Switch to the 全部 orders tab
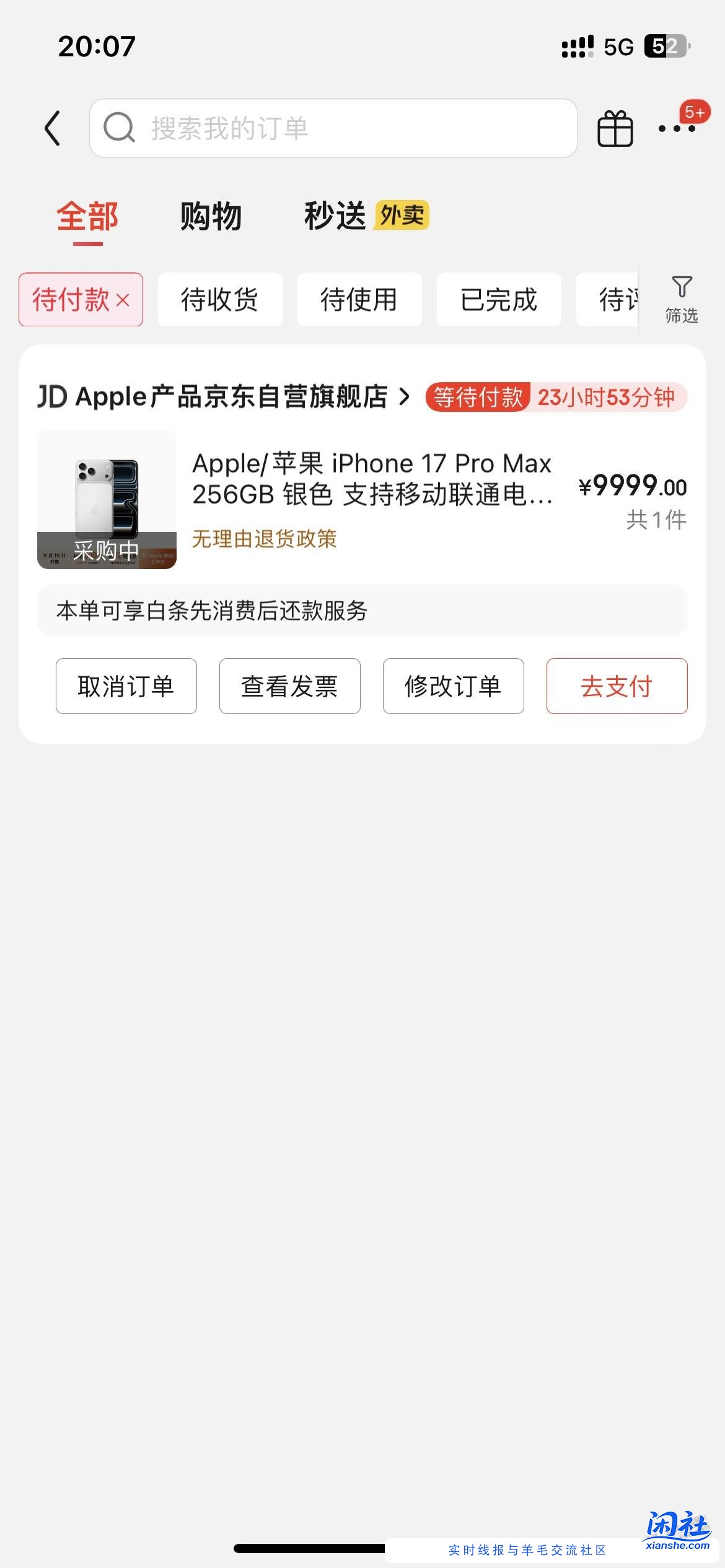 tap(87, 216)
